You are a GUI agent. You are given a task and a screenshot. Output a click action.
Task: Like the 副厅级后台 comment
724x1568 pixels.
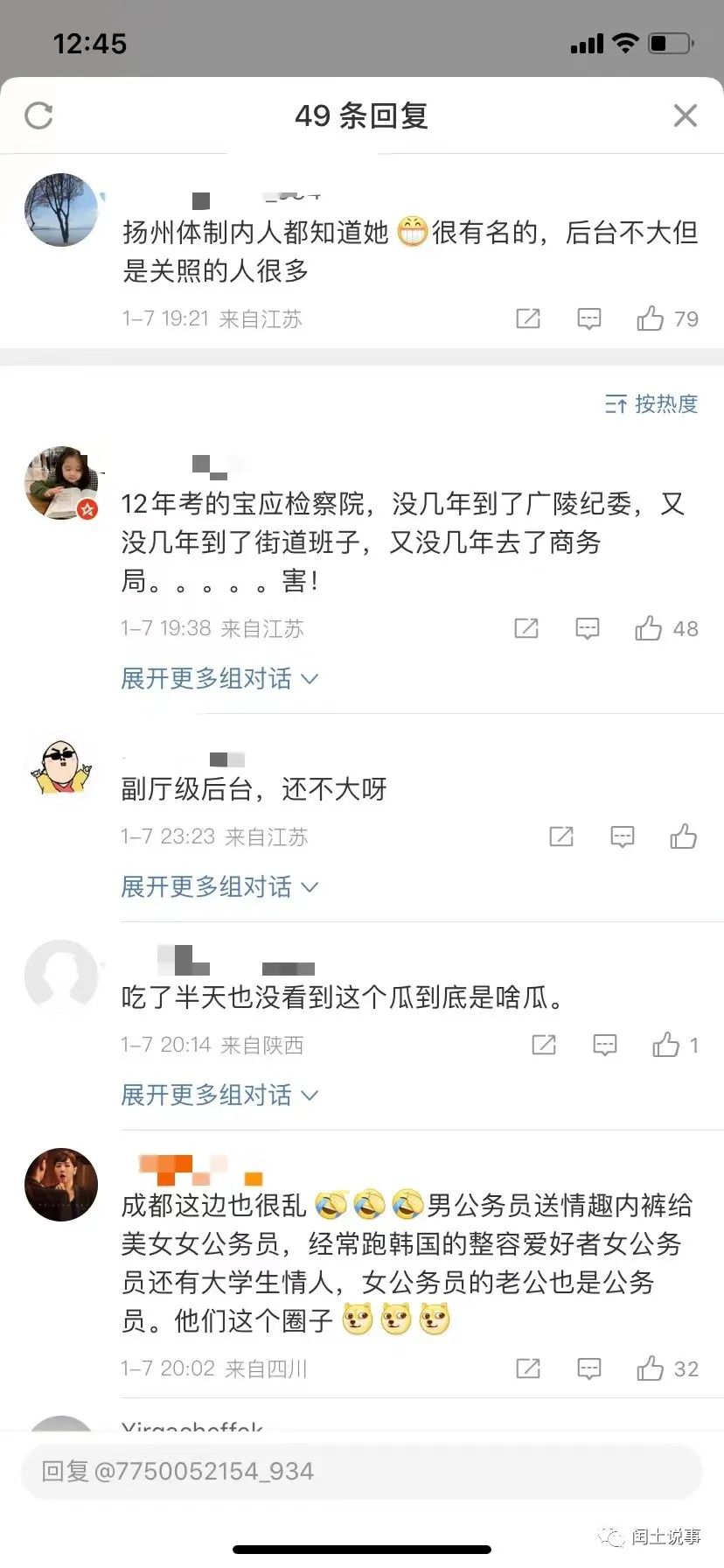683,836
